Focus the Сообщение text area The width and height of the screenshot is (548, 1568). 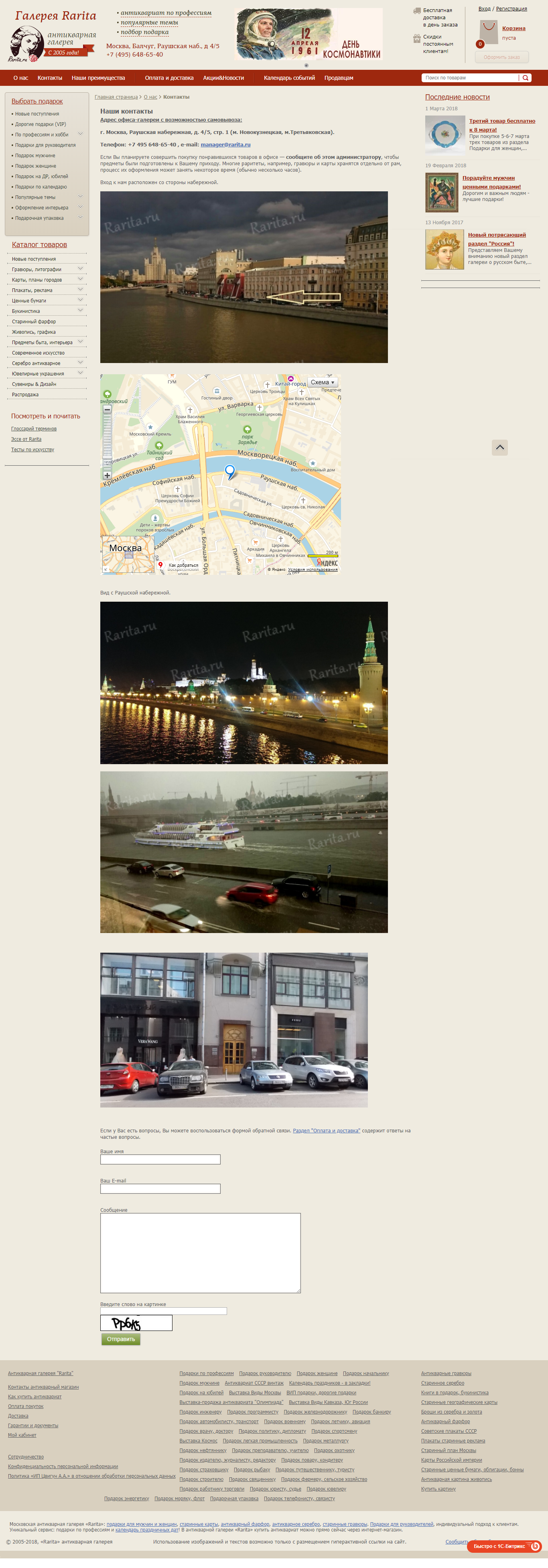(x=200, y=1253)
